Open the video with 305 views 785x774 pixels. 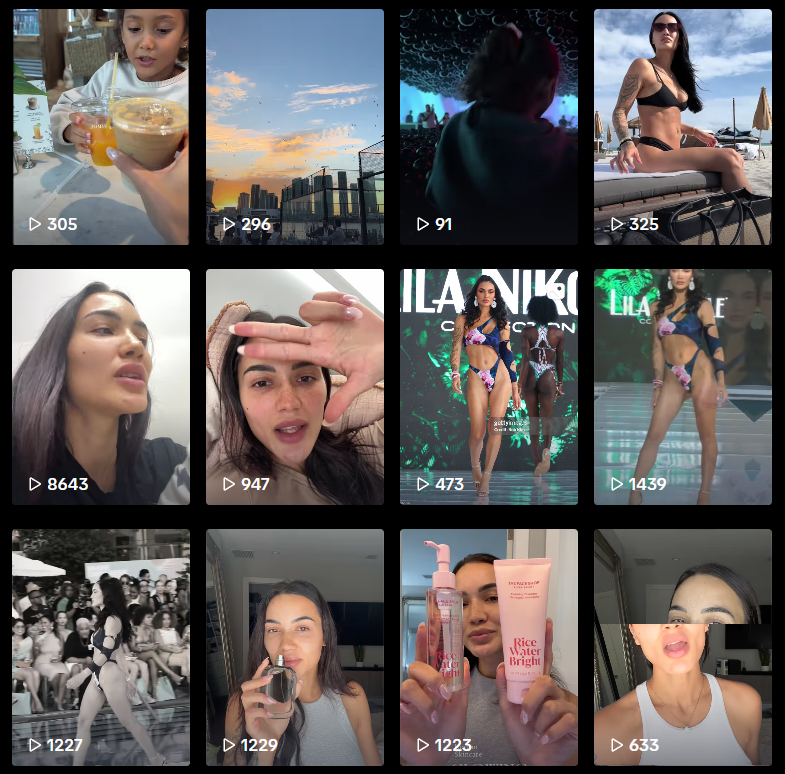(101, 127)
